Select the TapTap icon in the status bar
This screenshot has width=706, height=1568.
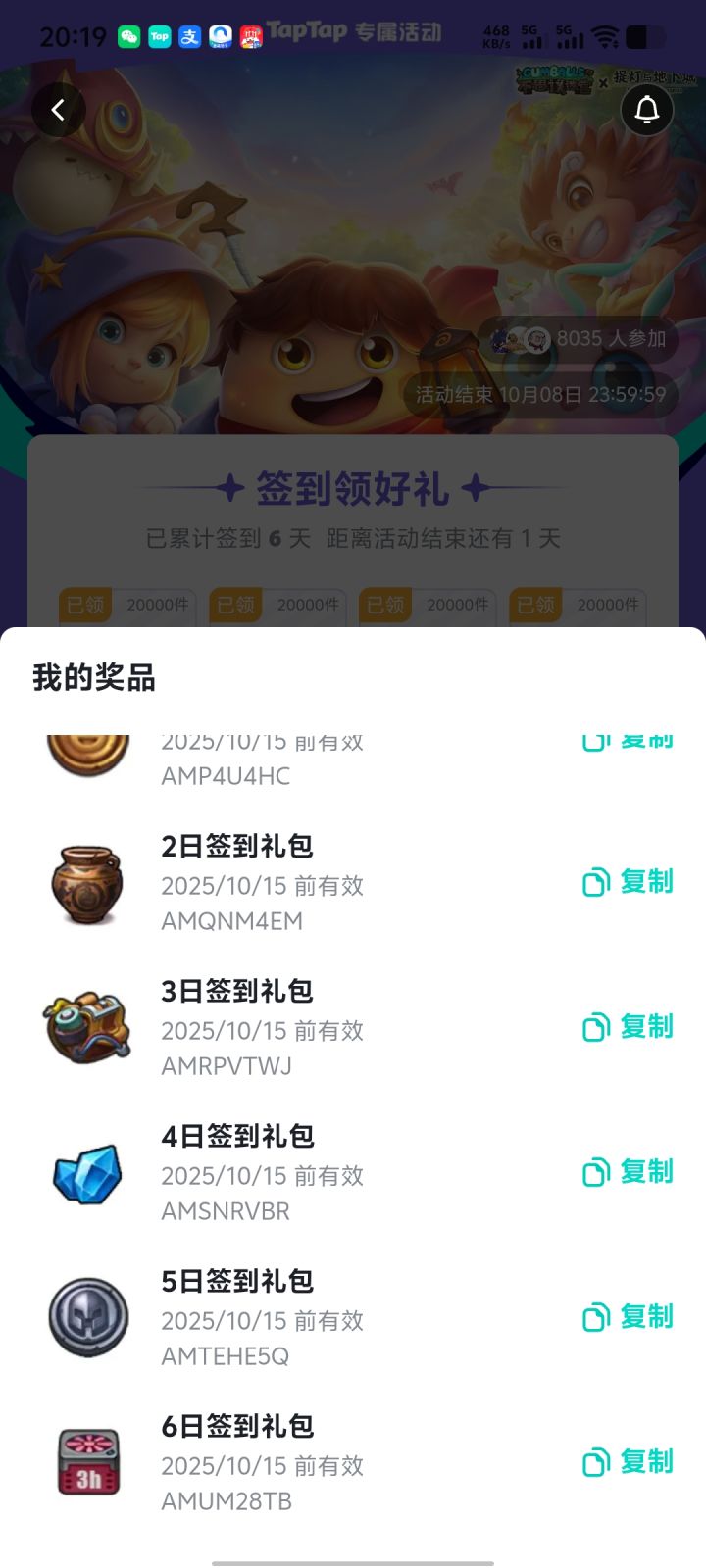coord(158,37)
